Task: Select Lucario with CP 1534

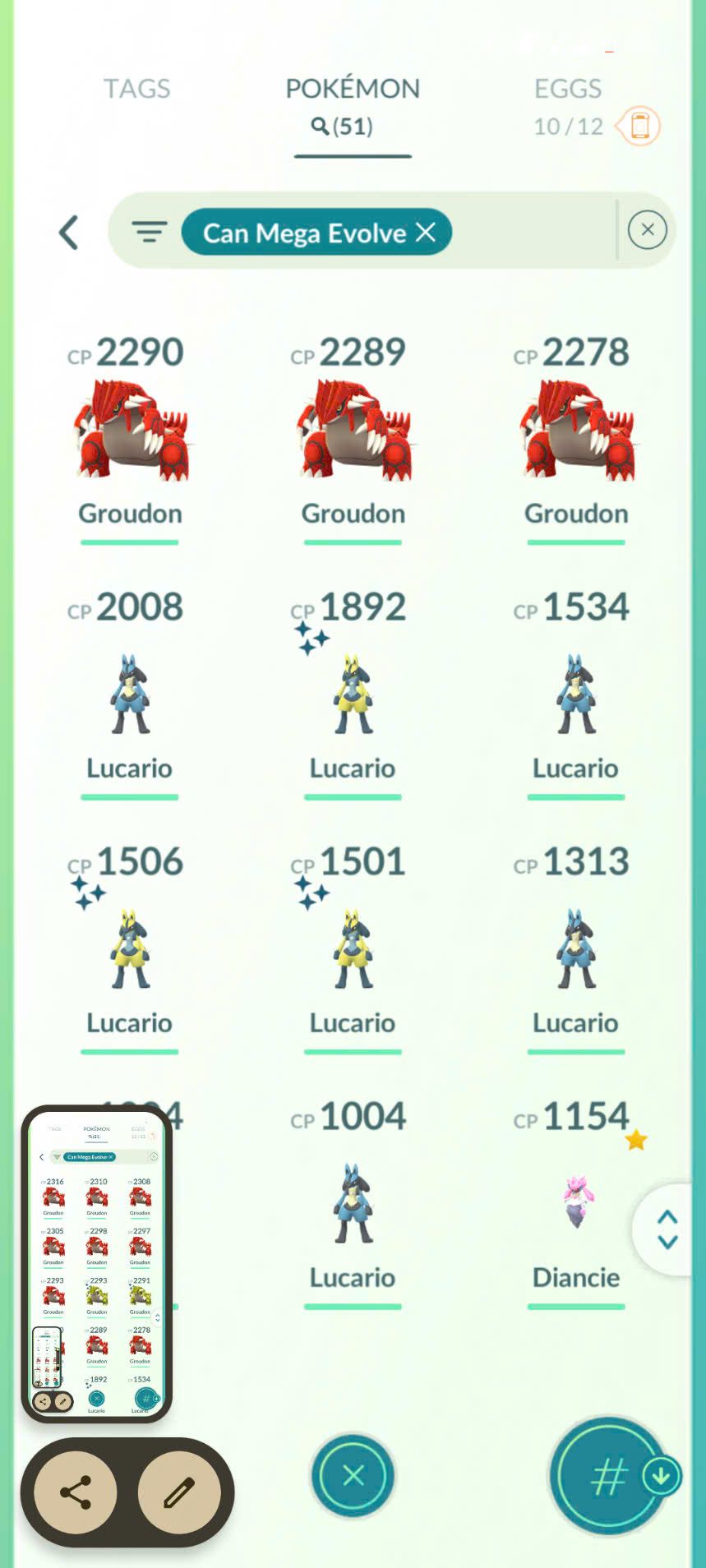Action: (x=575, y=694)
